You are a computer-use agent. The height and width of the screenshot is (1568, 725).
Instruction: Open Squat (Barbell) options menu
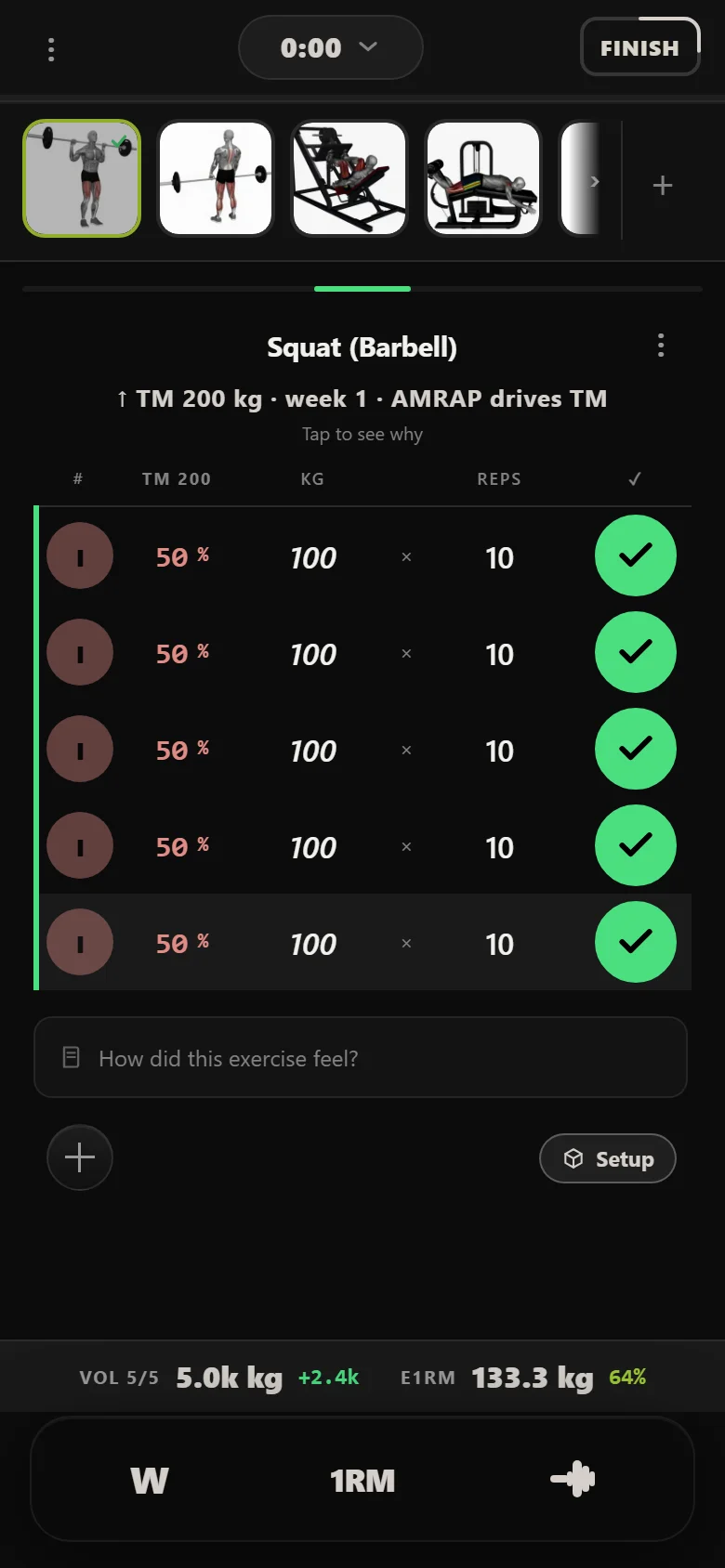pos(661,346)
